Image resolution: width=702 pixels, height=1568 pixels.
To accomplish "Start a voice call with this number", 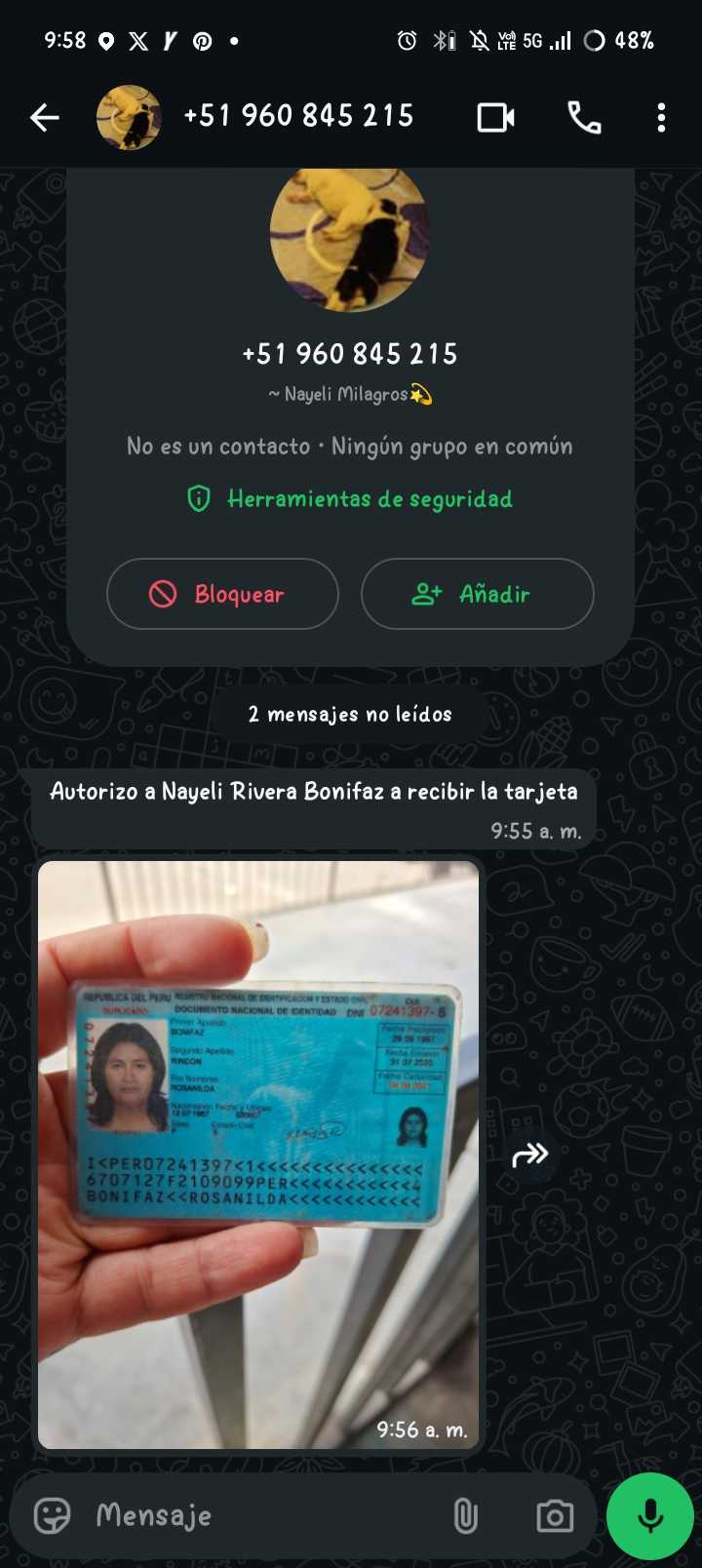I will tap(583, 118).
